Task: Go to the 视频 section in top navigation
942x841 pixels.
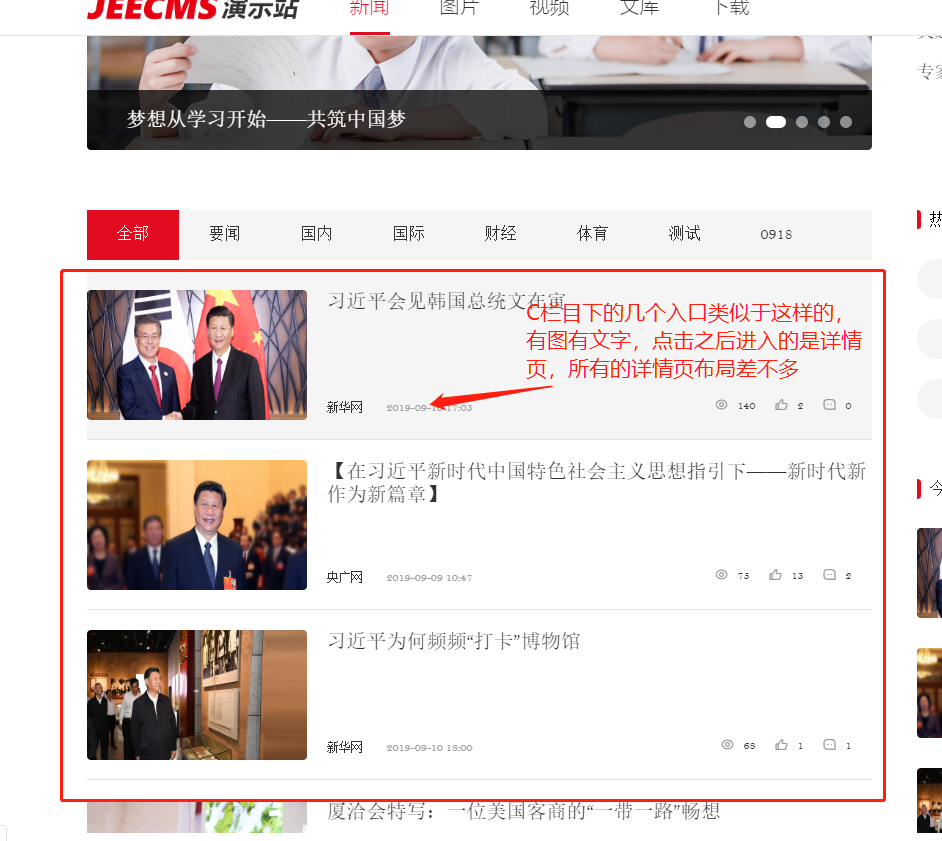Action: coord(549,8)
